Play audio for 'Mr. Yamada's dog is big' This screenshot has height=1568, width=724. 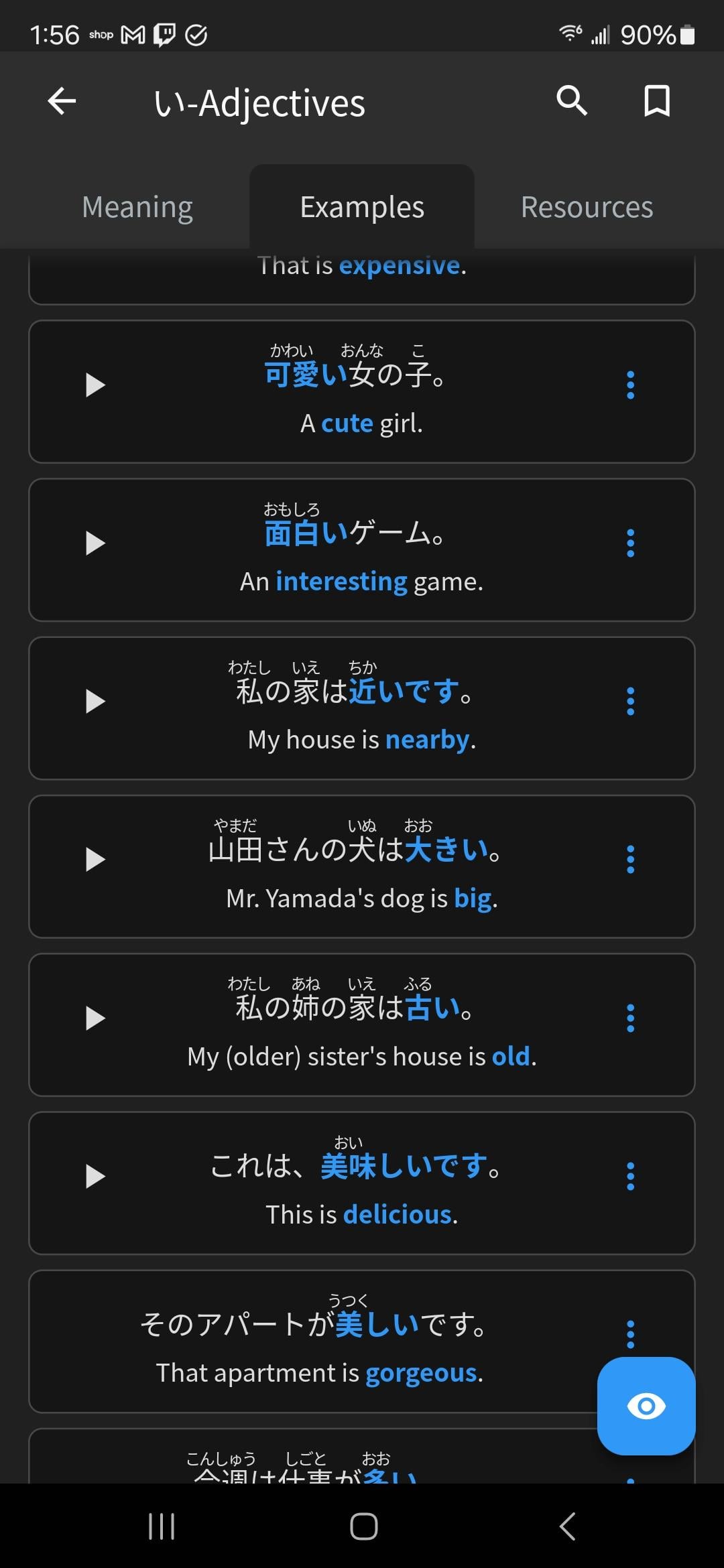click(95, 860)
